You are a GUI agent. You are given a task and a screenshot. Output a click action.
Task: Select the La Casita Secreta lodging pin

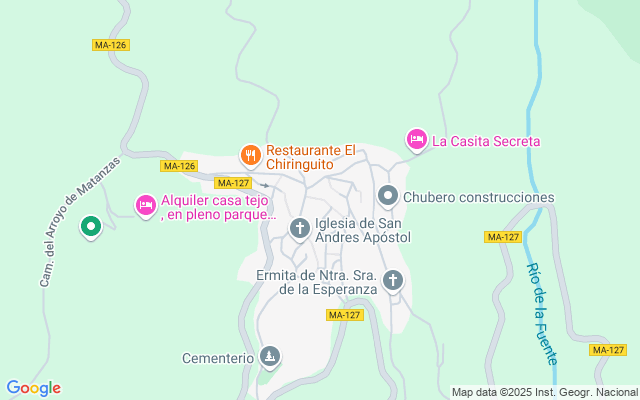pyautogui.click(x=417, y=140)
